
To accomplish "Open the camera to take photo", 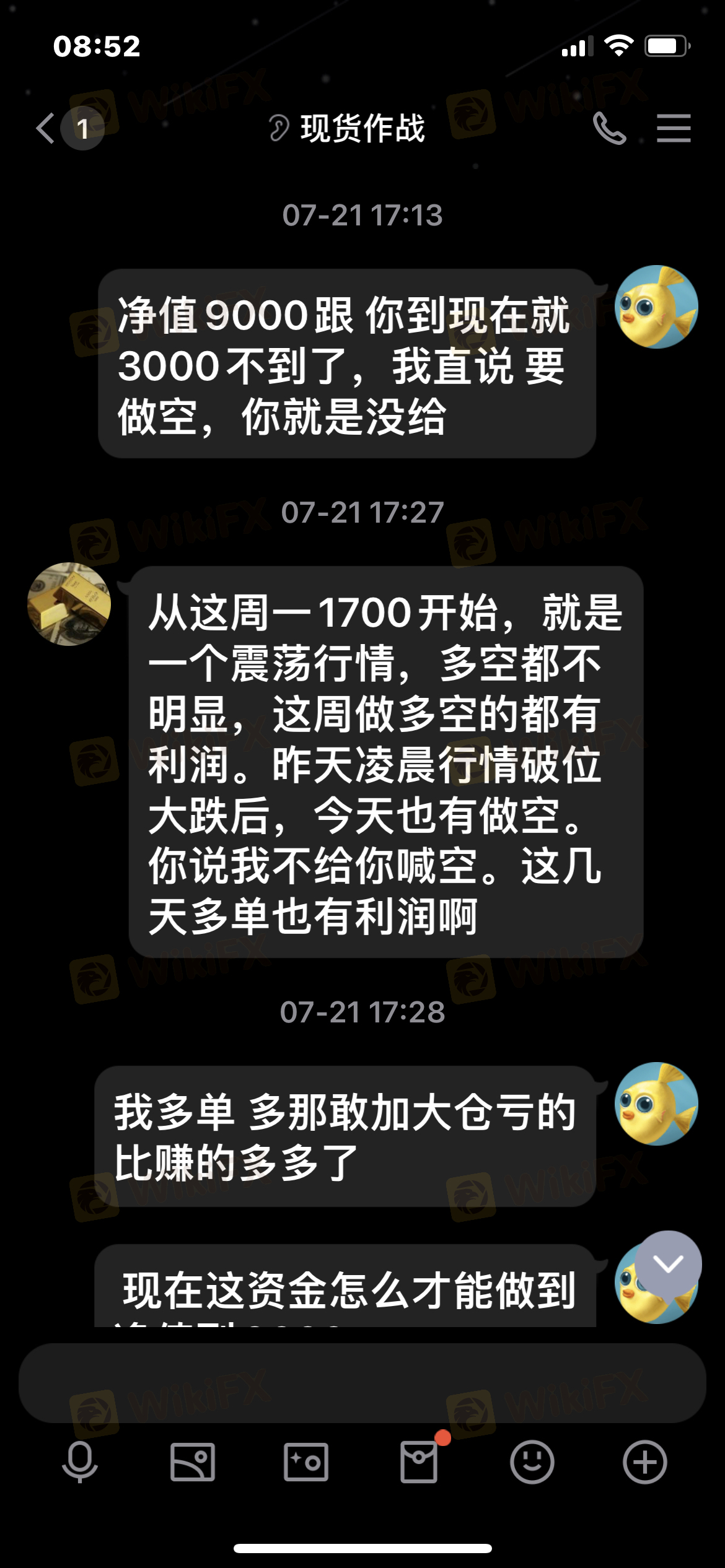I will [x=306, y=1462].
